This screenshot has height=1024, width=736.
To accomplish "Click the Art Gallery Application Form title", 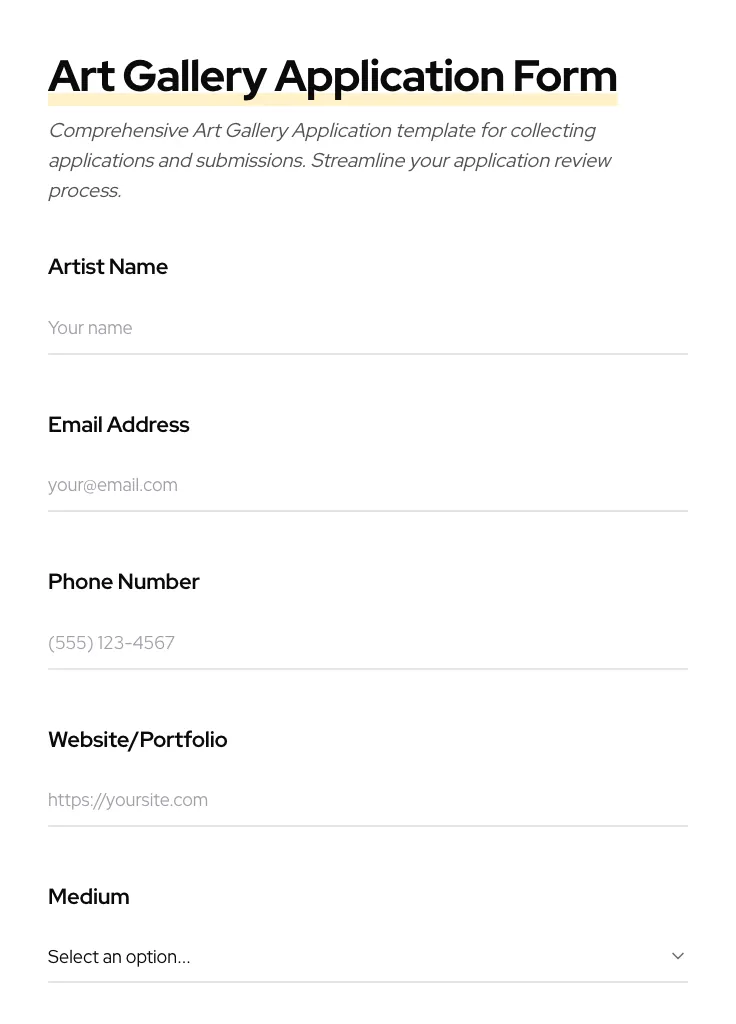I will pos(332,76).
